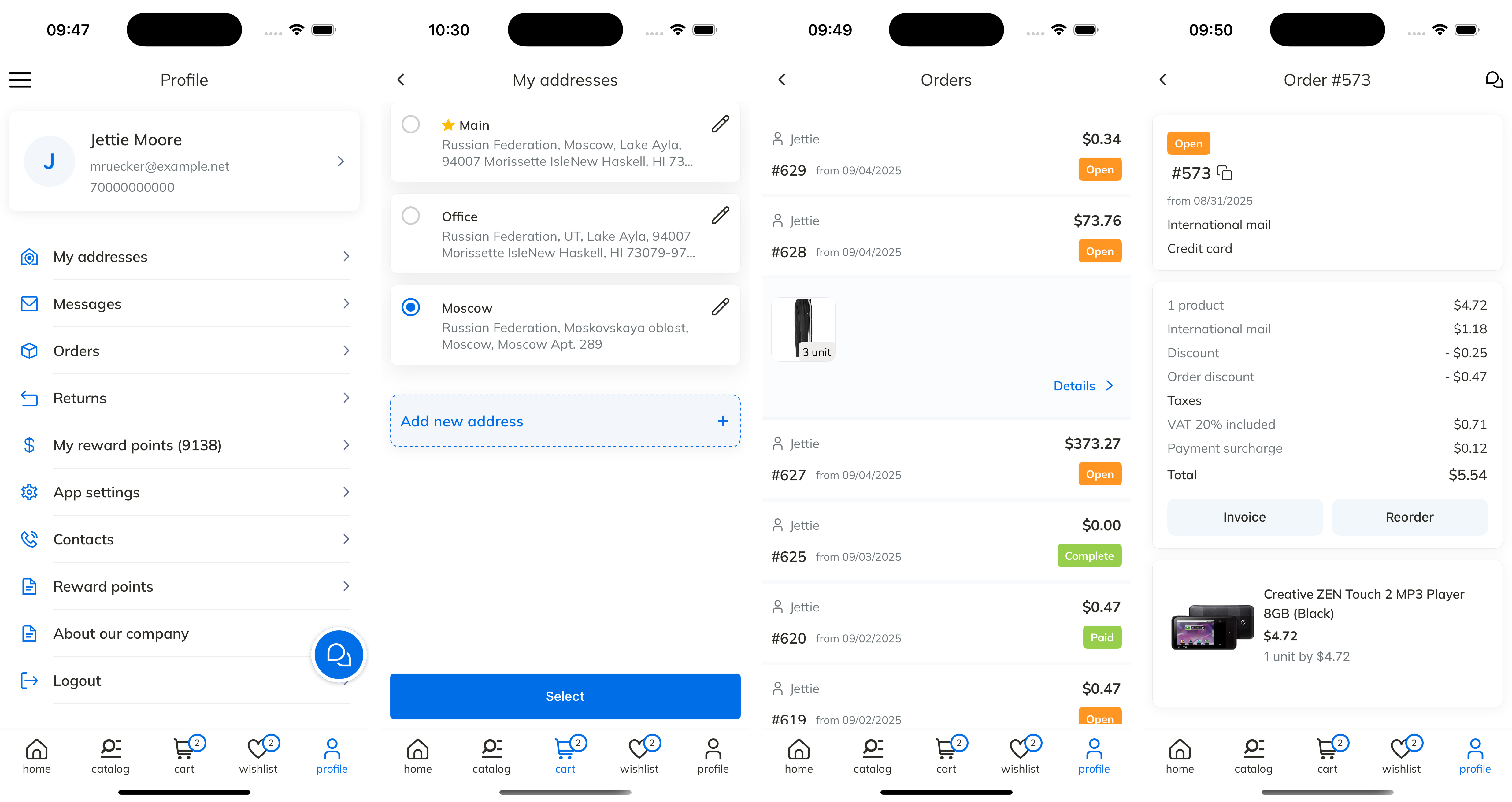Image resolution: width=1512 pixels, height=802 pixels.
Task: Open My reward points (9138)
Action: pyautogui.click(x=184, y=445)
